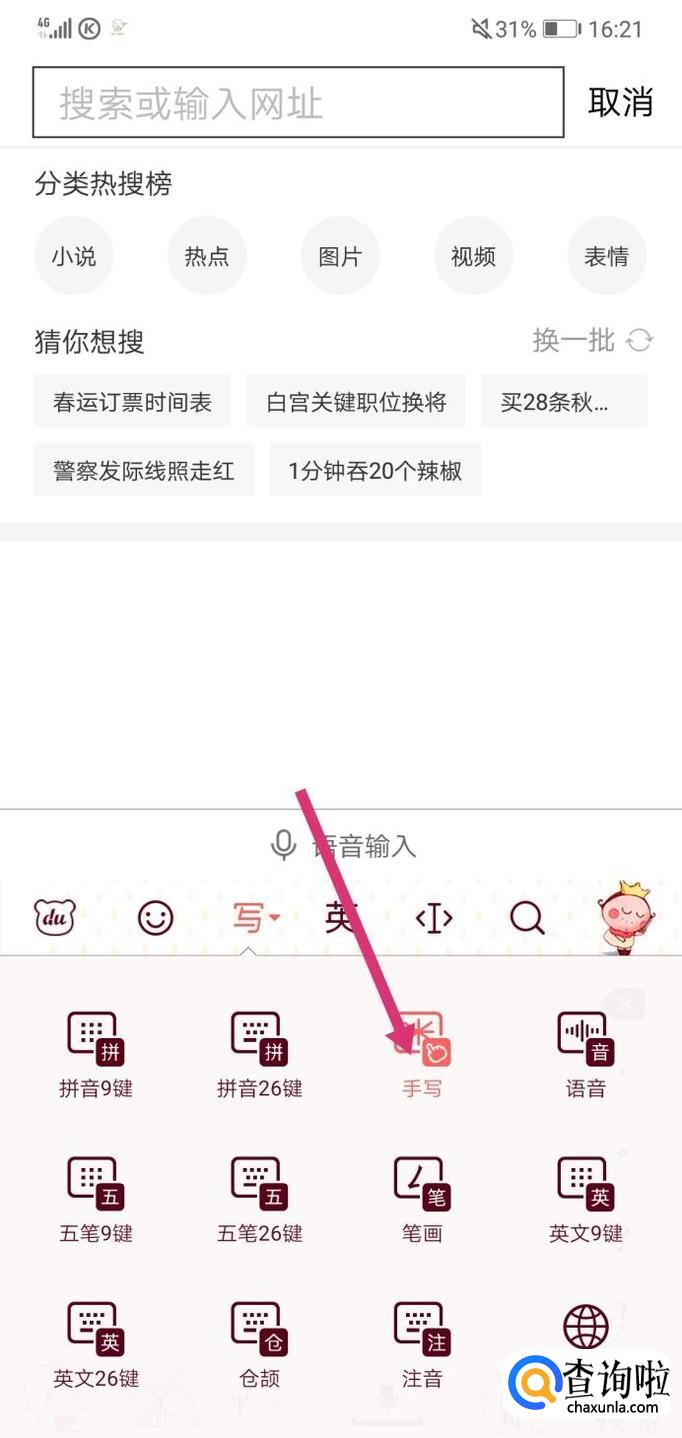
Task: Search for 白宫关键职位换将
Action: pyautogui.click(x=356, y=402)
